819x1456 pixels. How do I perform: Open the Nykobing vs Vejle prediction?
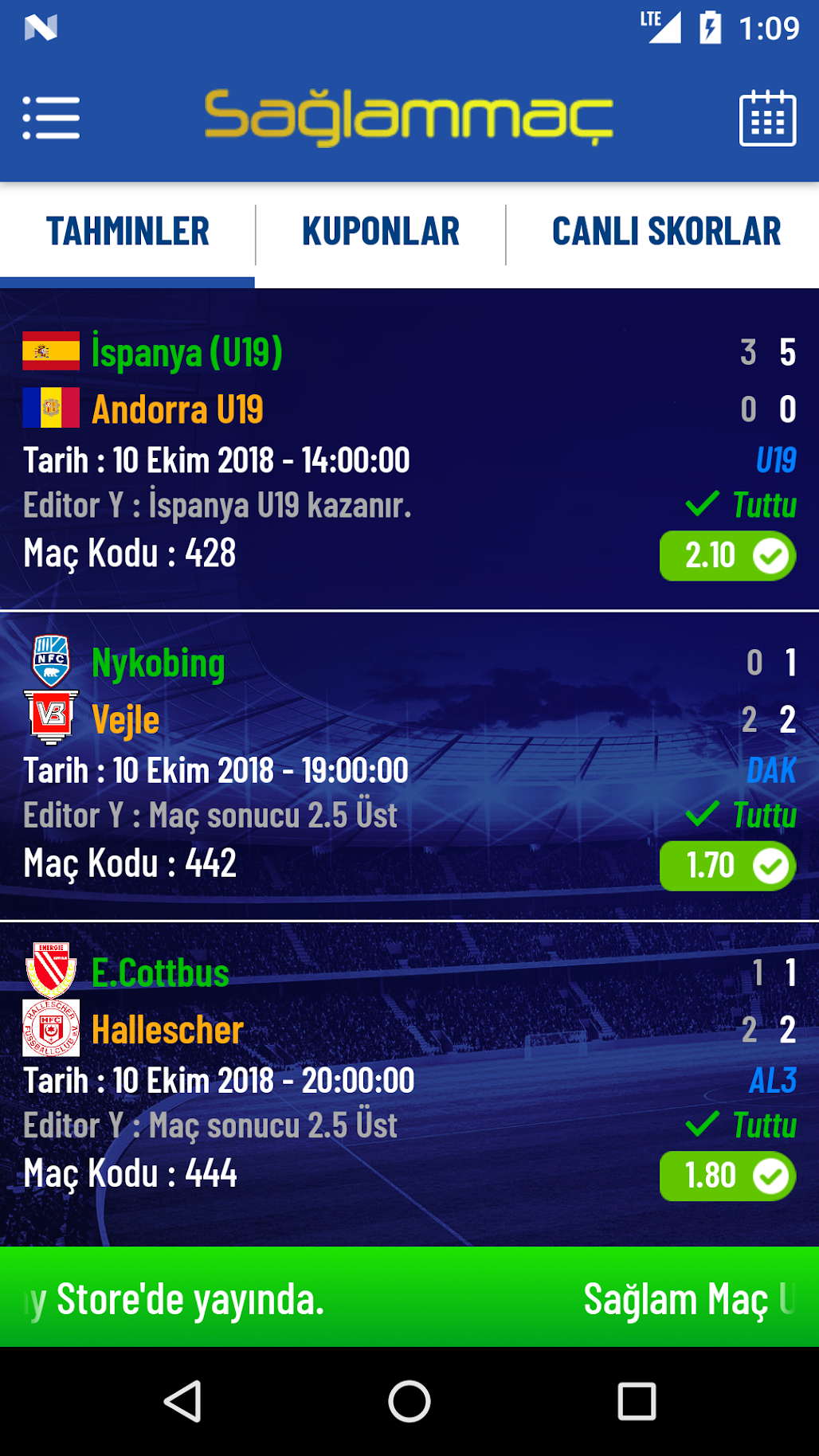click(x=409, y=765)
